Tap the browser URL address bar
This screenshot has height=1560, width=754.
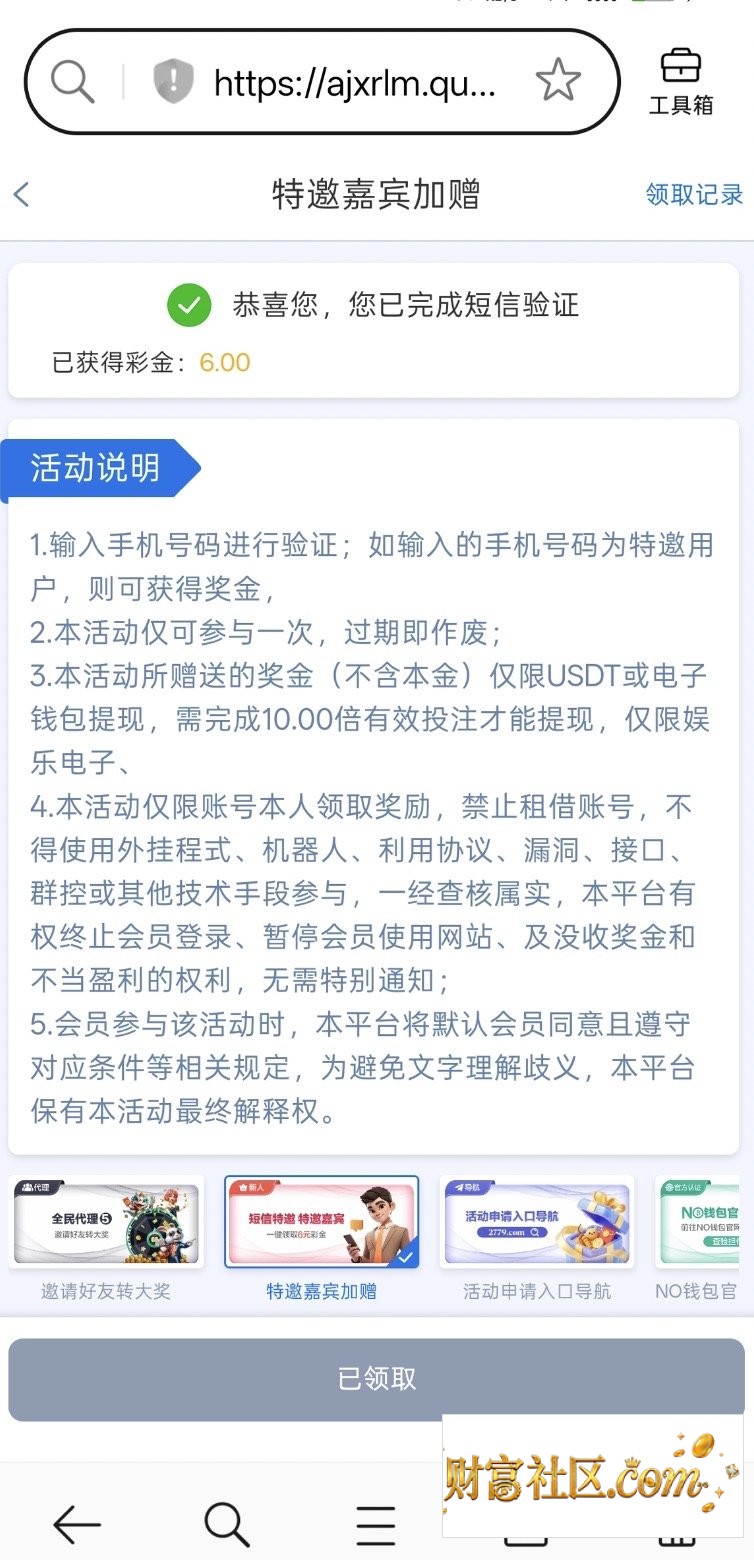pos(354,82)
